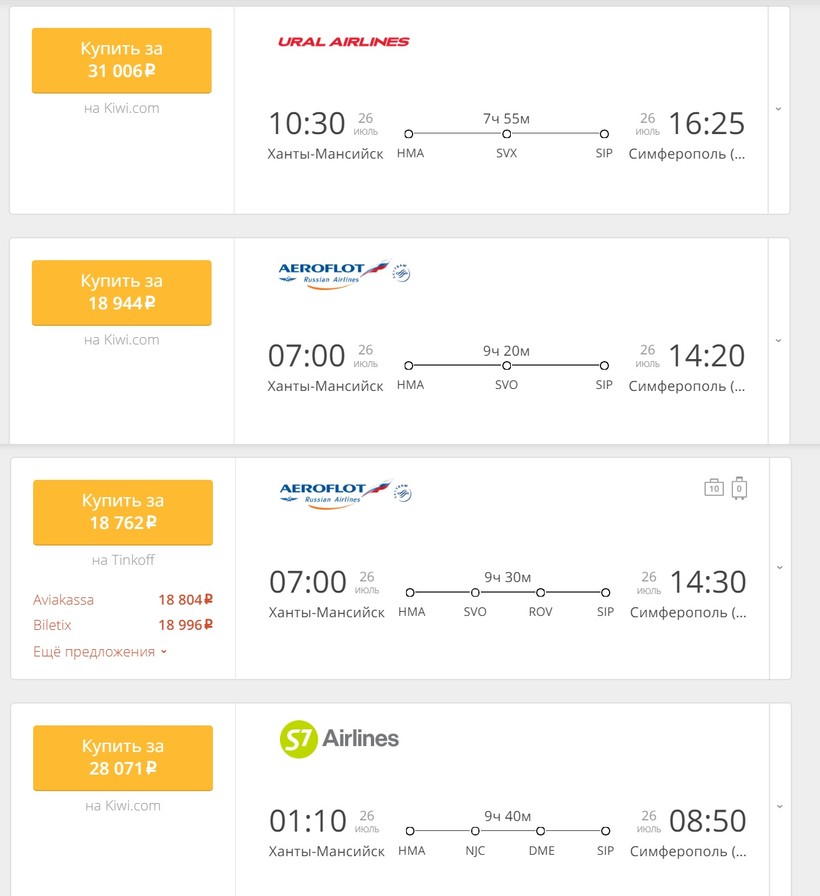Expand "Ещё предложения" for more offers
The image size is (820, 896).
[100, 652]
